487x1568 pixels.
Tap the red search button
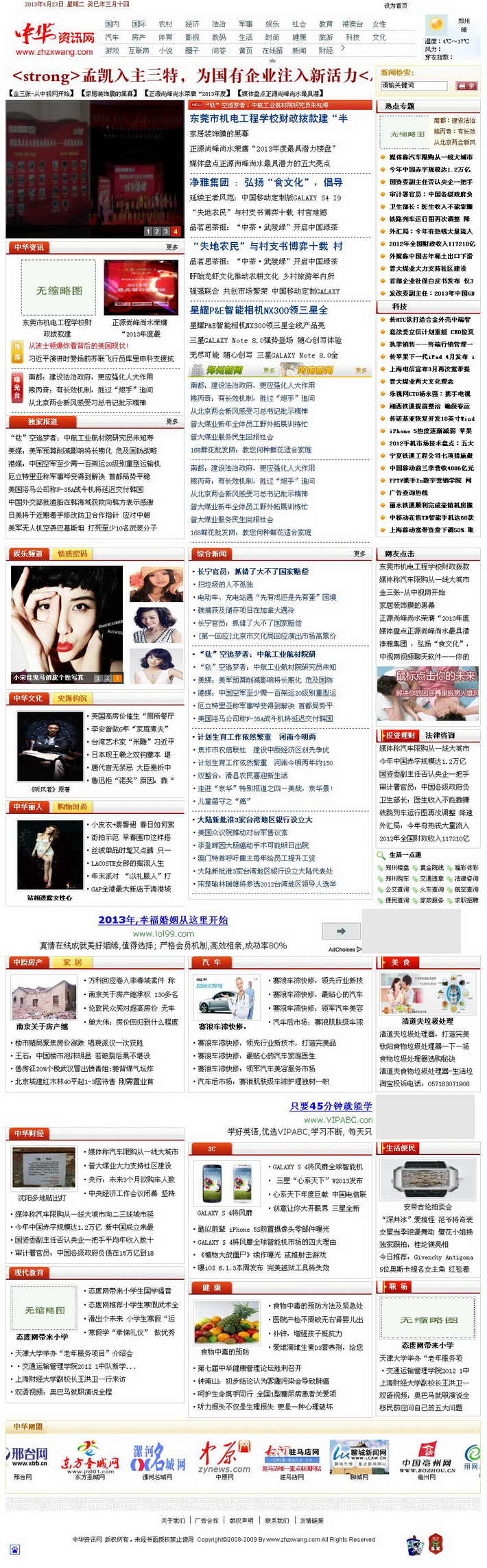[x=466, y=86]
